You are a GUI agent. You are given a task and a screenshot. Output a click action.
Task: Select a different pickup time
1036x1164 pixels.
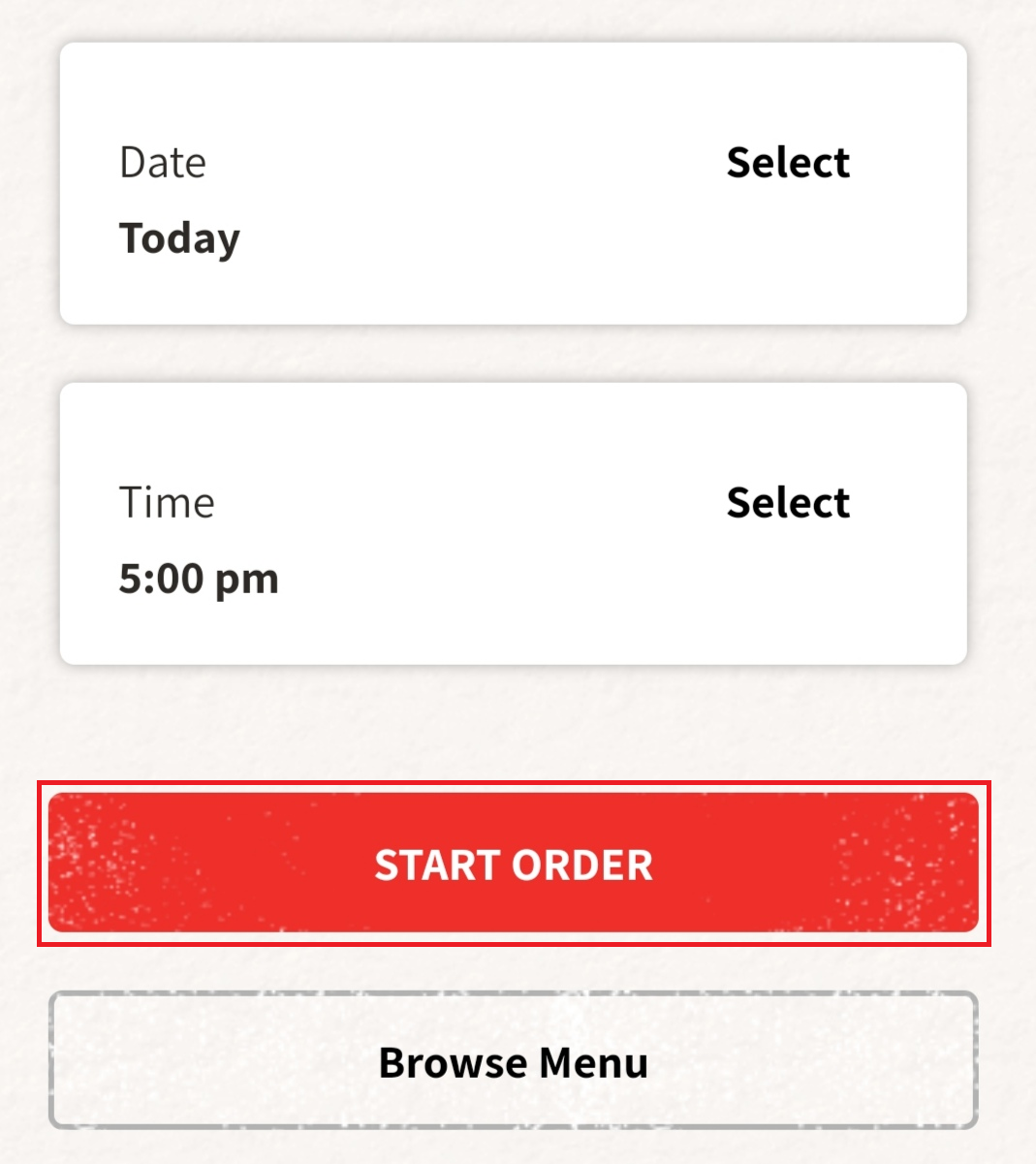pyautogui.click(x=788, y=503)
